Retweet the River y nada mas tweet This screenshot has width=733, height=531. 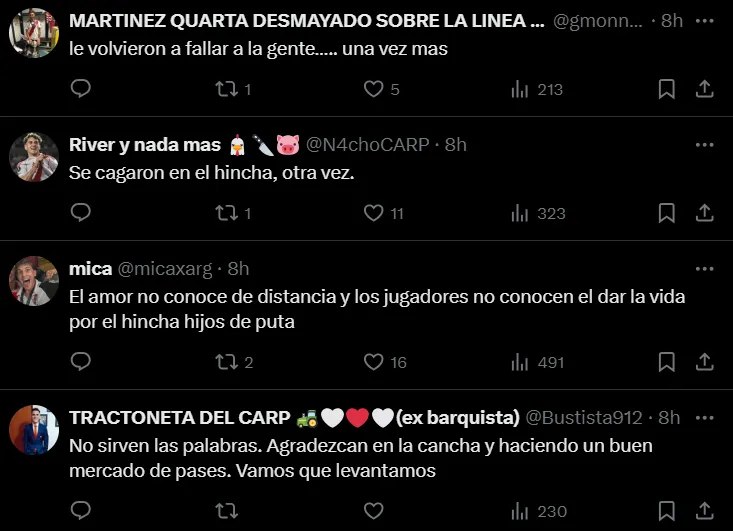[228, 213]
